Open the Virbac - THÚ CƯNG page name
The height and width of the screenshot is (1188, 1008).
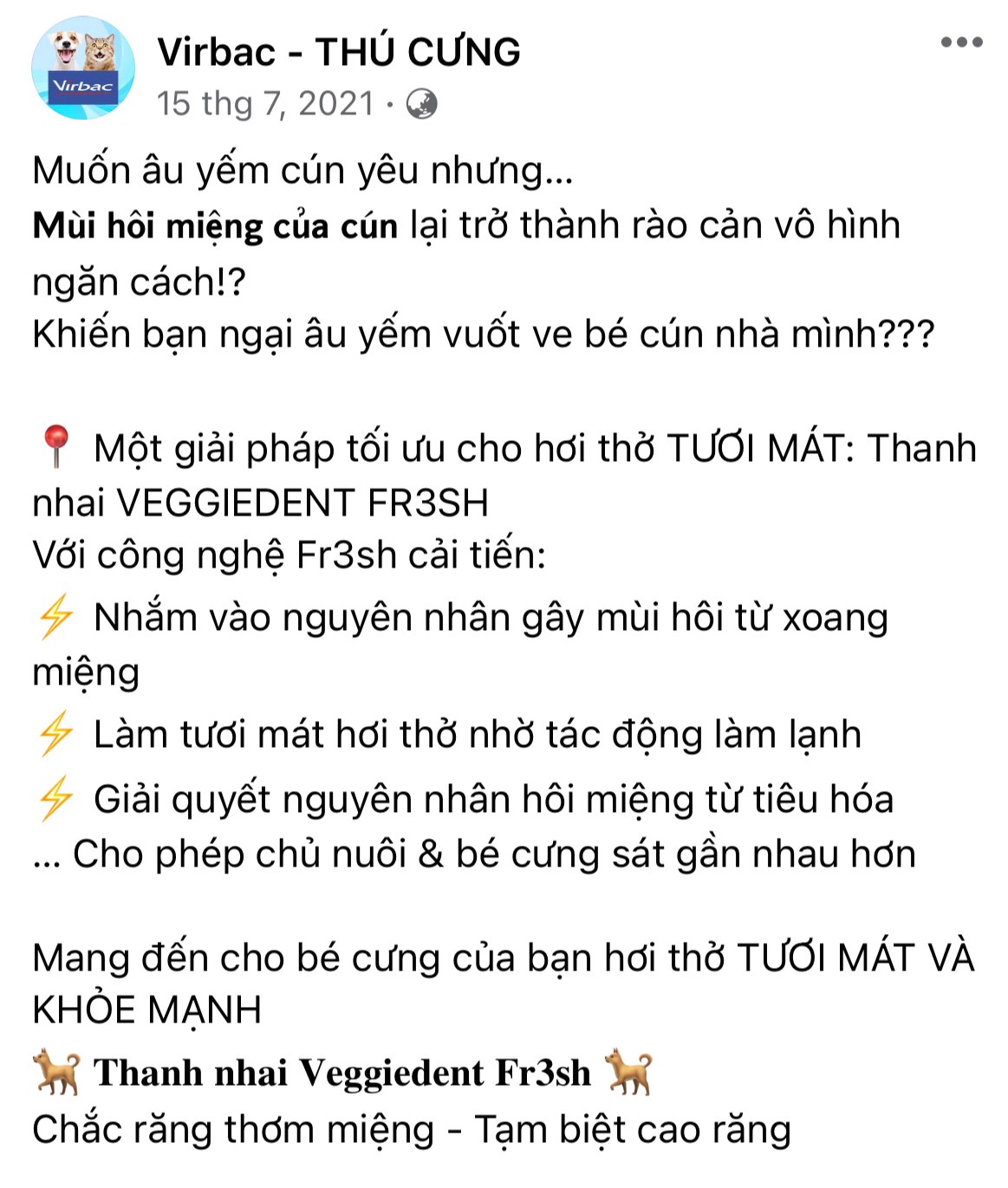(x=339, y=52)
